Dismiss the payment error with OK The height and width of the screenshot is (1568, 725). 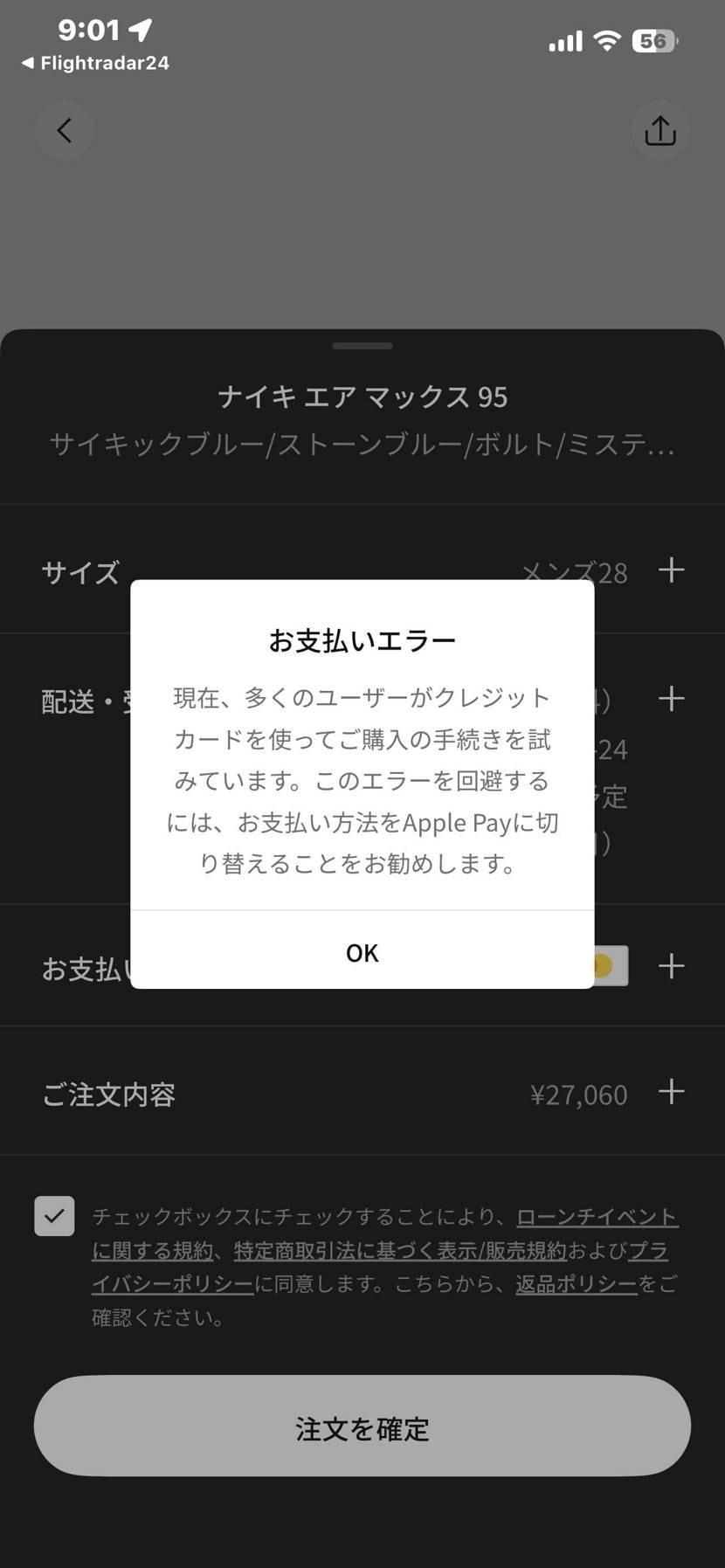click(x=362, y=951)
